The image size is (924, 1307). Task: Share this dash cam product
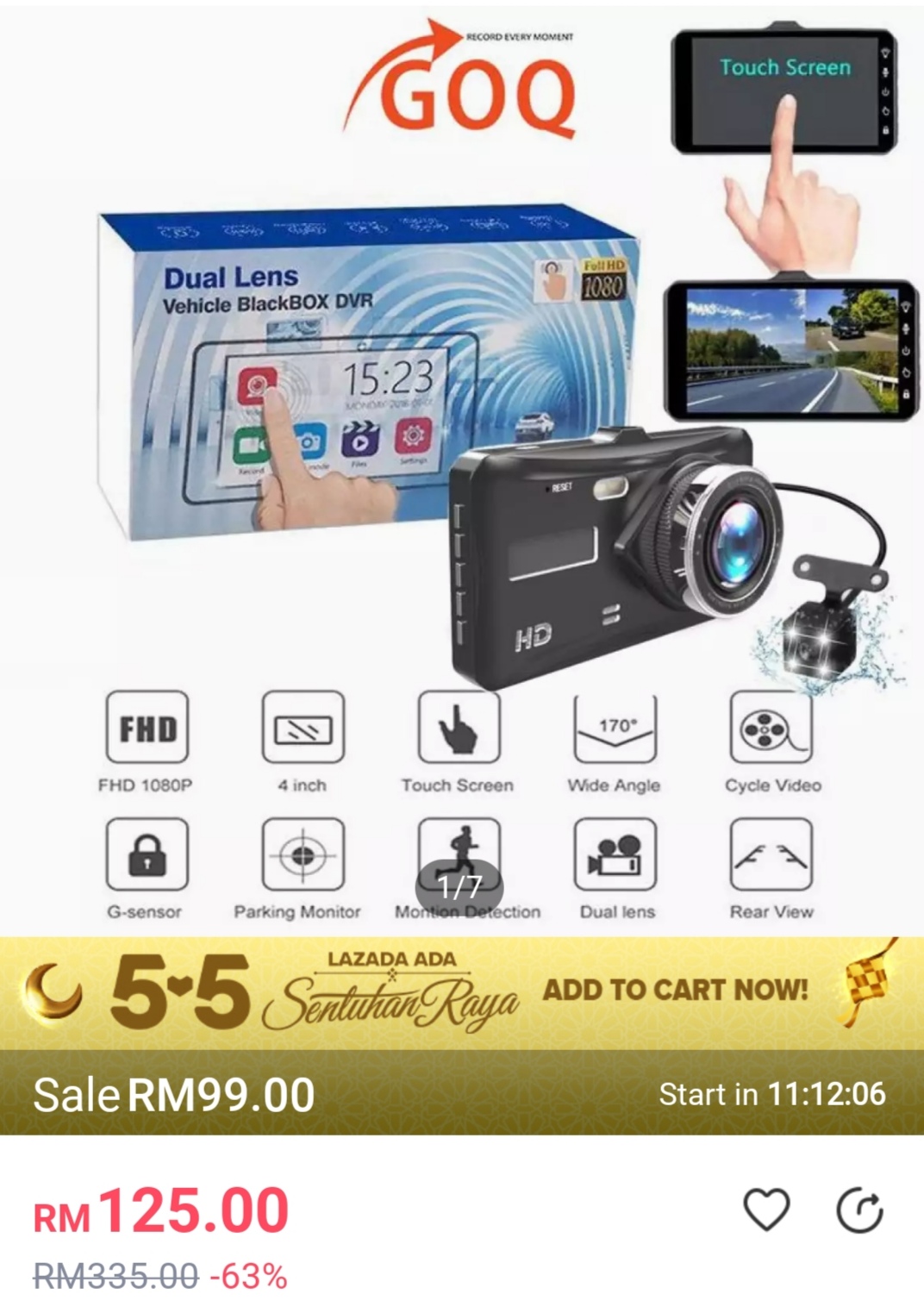859,1210
